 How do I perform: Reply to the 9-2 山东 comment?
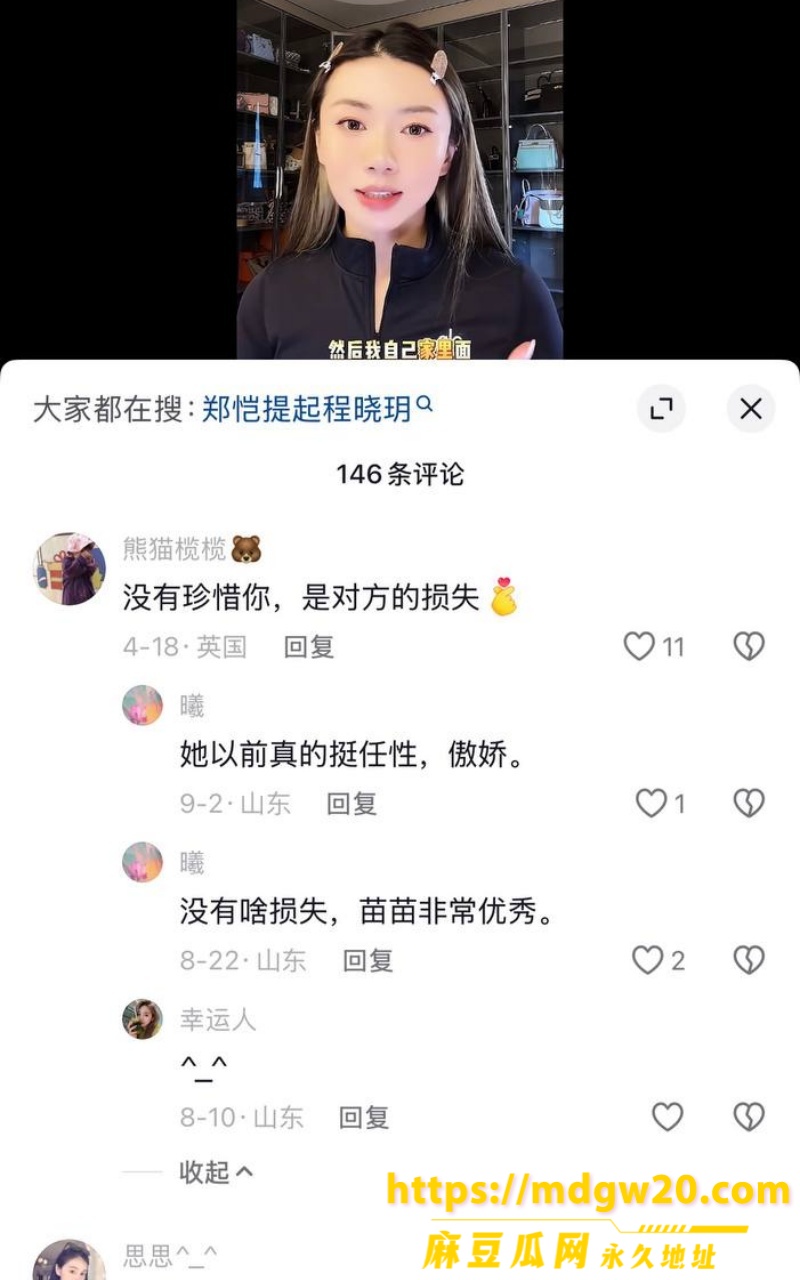pos(352,803)
